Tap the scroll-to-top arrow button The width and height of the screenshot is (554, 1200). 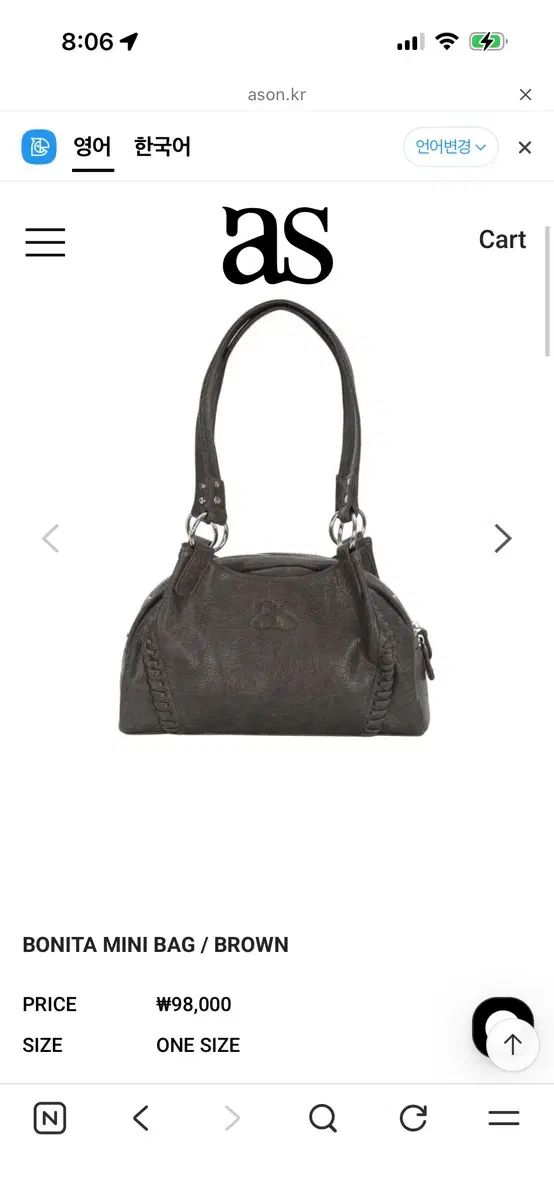tap(513, 1045)
